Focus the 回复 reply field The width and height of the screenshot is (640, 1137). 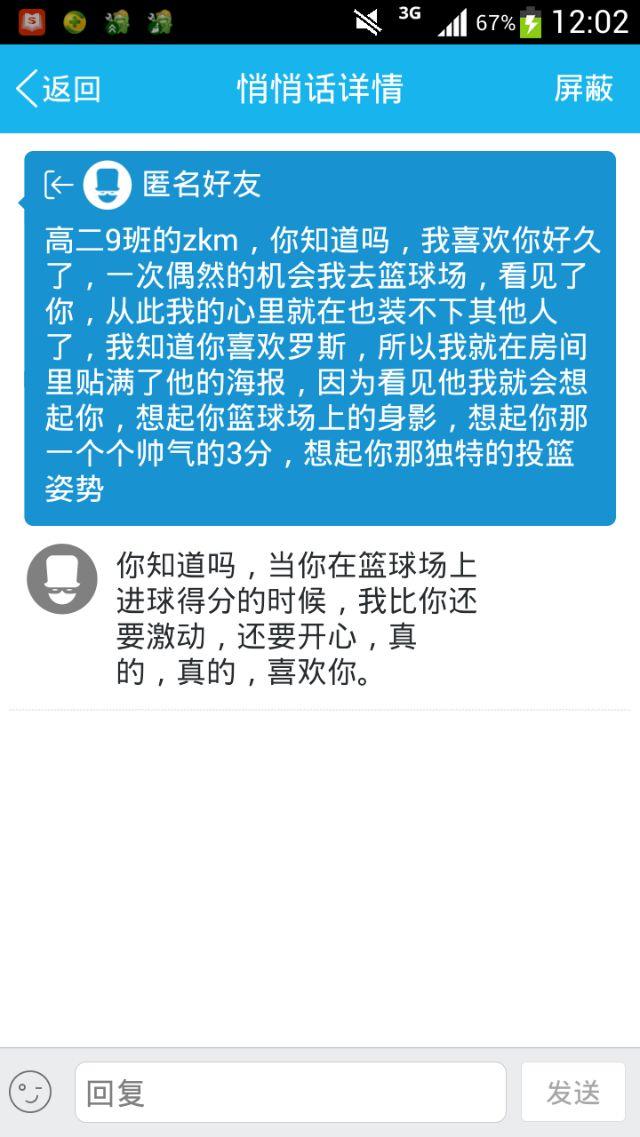click(x=290, y=1092)
